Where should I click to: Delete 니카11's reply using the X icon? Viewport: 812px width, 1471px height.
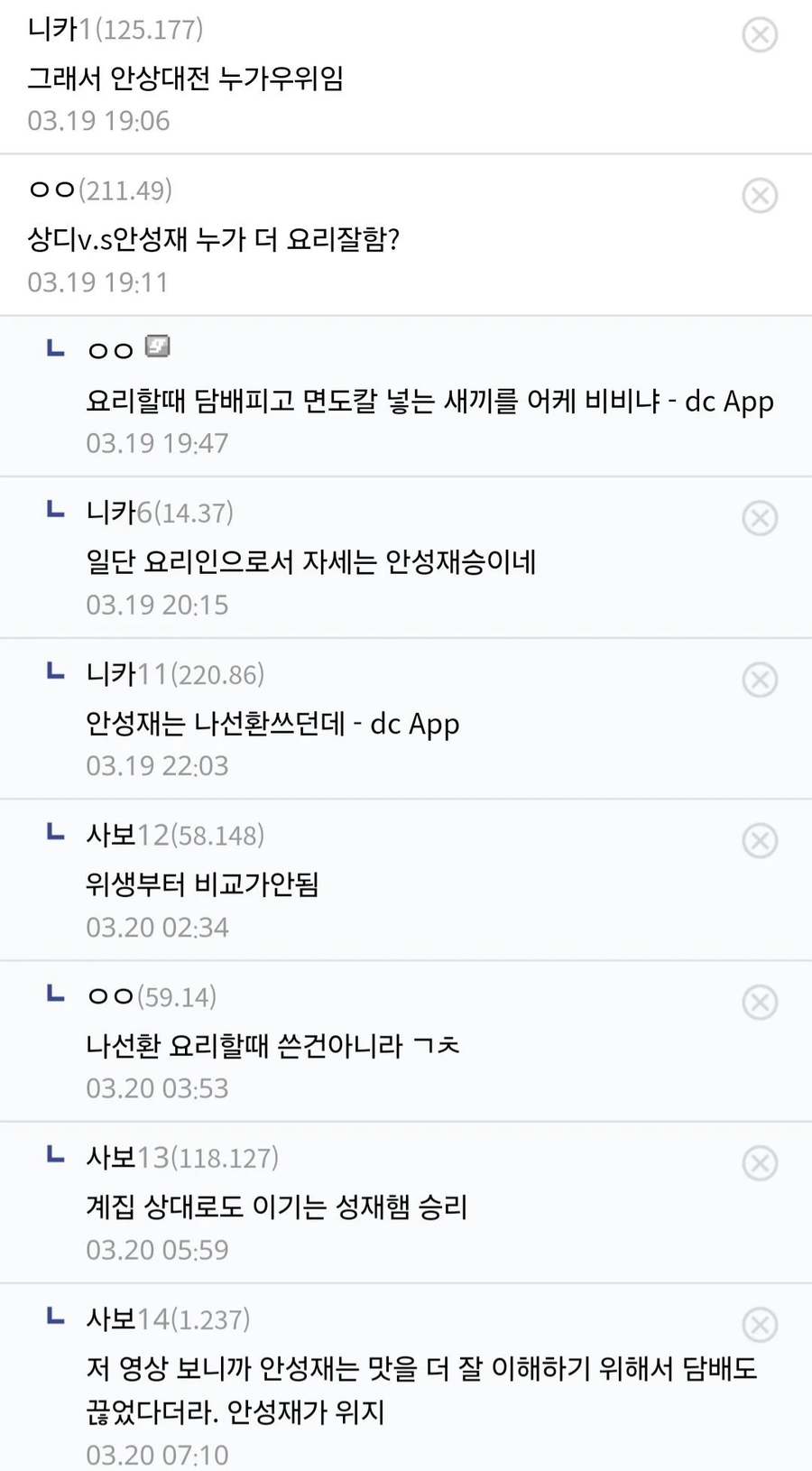761,680
